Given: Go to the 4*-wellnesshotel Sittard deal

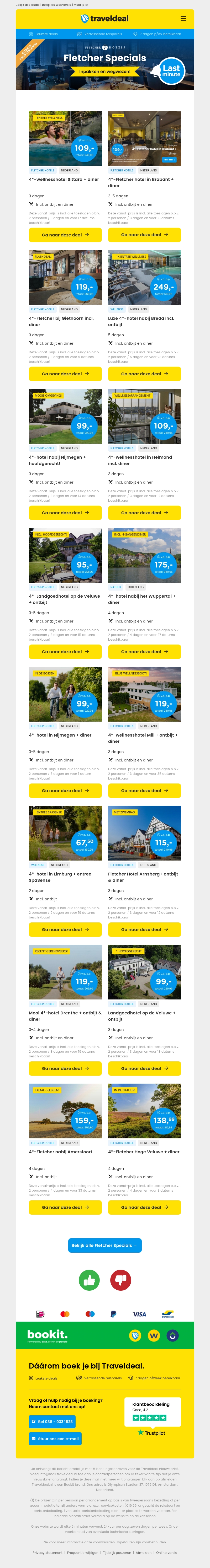Looking at the screenshot, I should (65, 234).
